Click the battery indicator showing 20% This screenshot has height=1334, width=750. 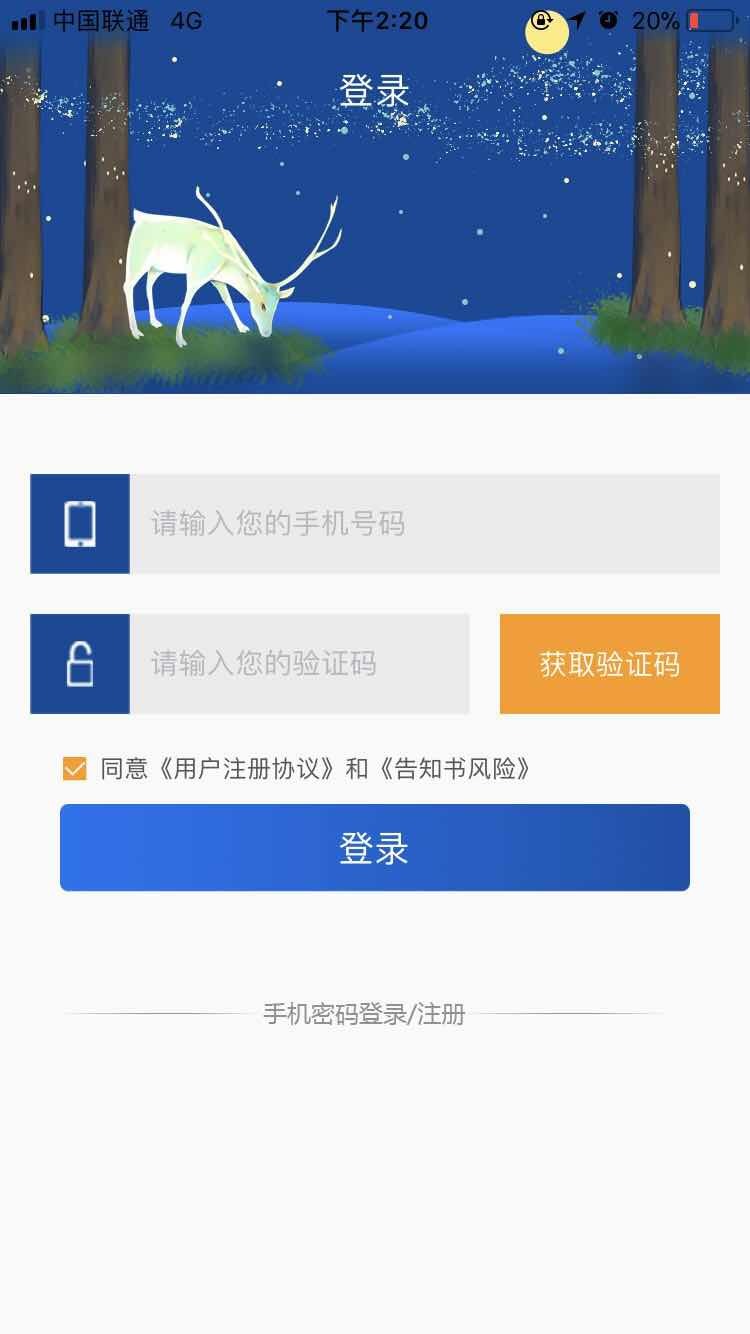707,20
